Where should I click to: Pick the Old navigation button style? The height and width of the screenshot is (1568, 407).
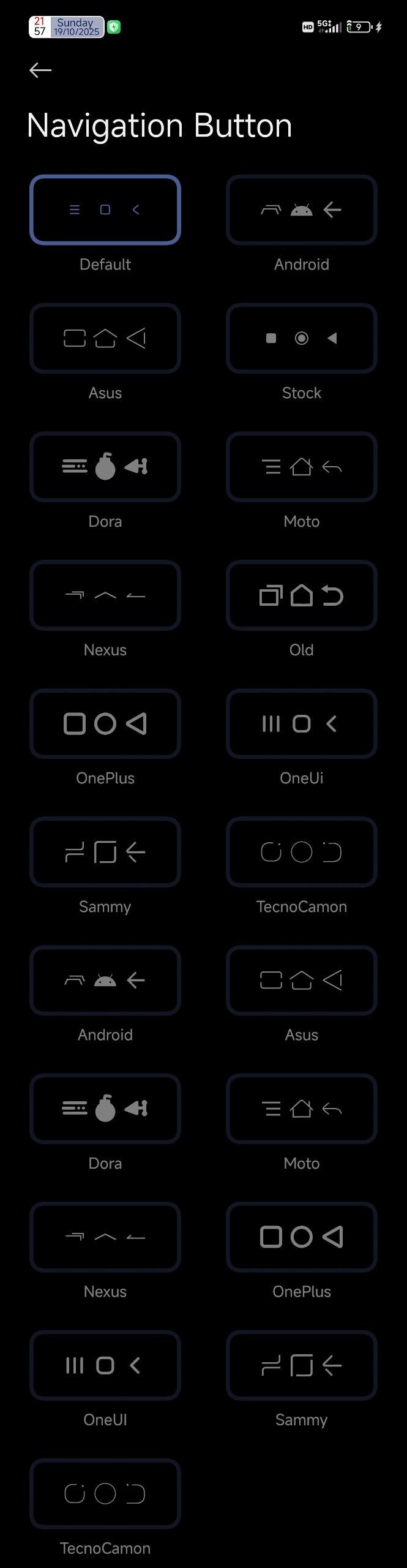tap(301, 595)
